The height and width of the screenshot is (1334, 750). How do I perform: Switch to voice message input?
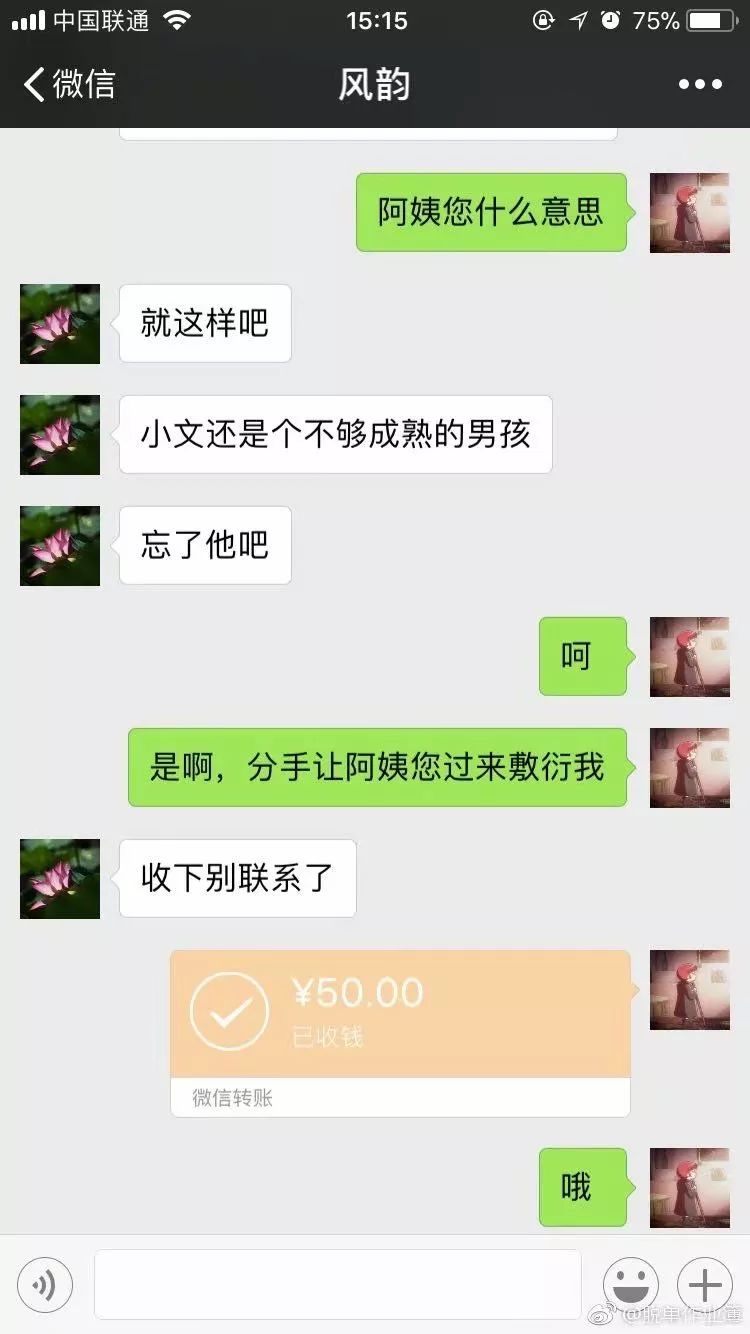45,1284
